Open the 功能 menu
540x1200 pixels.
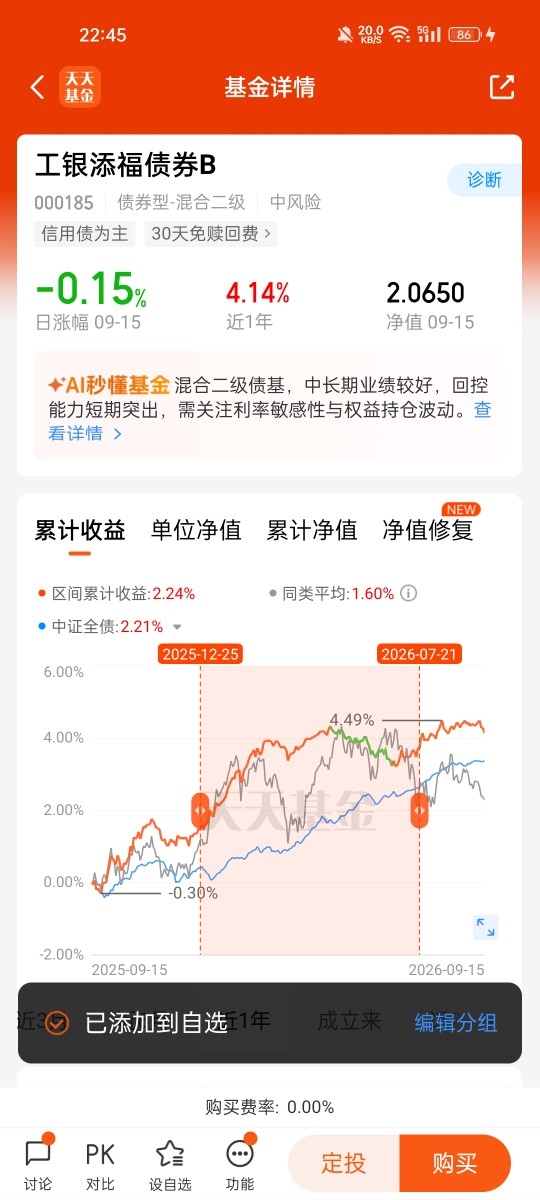pyautogui.click(x=240, y=1164)
